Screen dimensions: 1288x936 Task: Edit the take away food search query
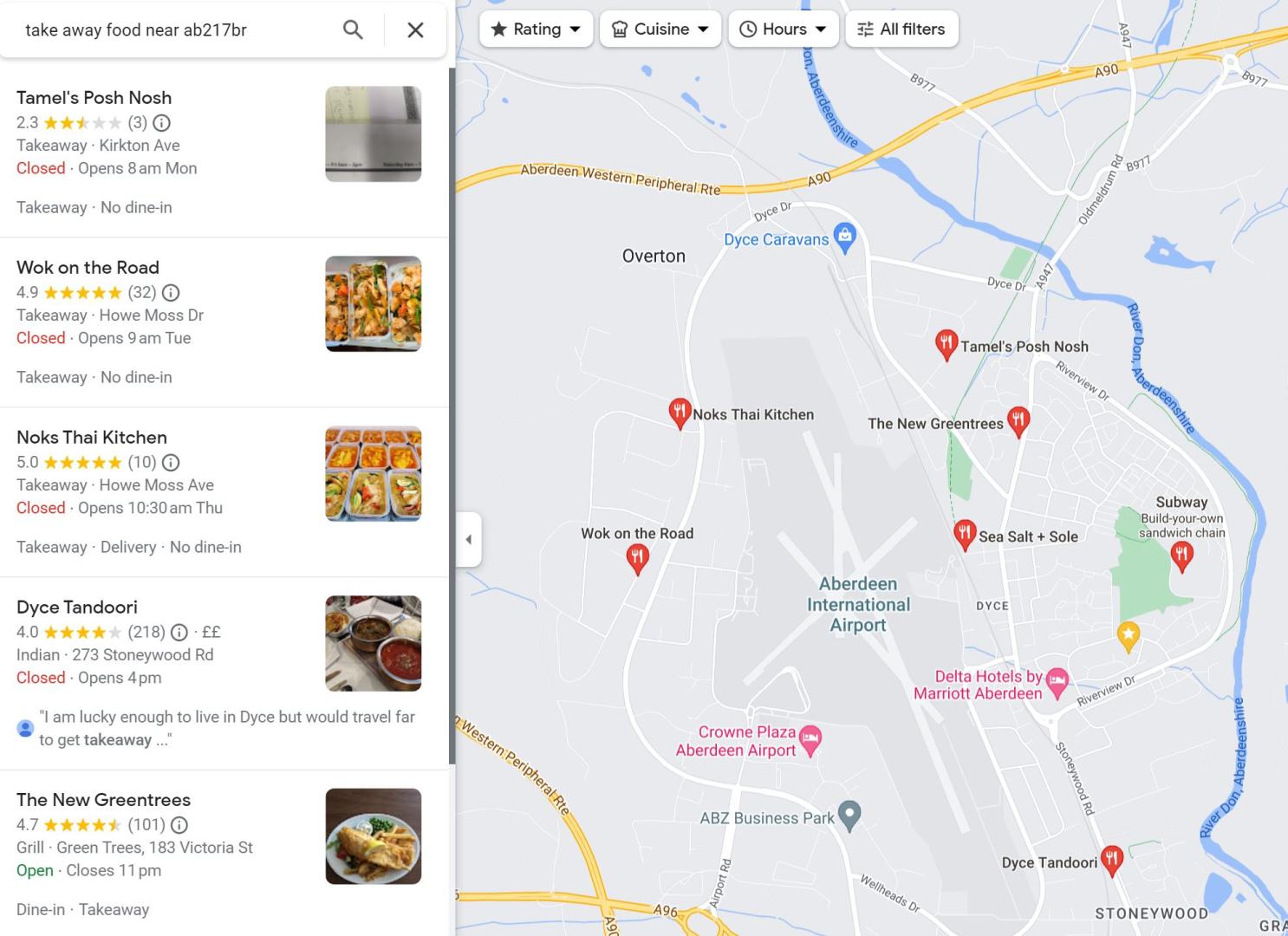173,29
